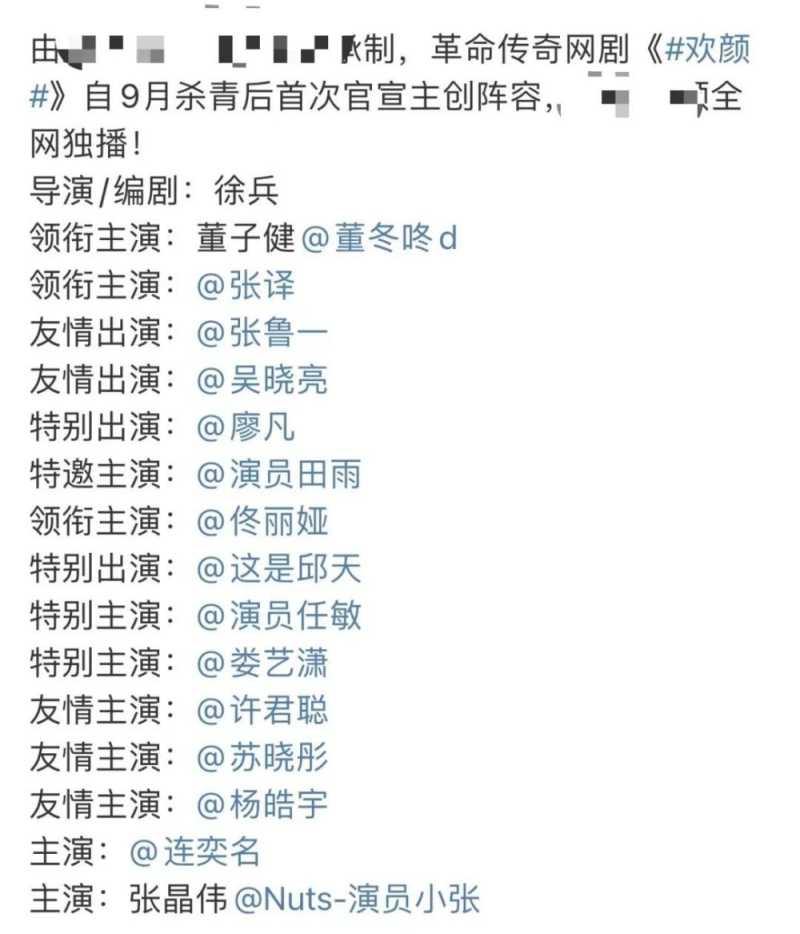Screen dimensions: 800x934
Task: Visit @这是邱天 profile
Action: point(279,569)
